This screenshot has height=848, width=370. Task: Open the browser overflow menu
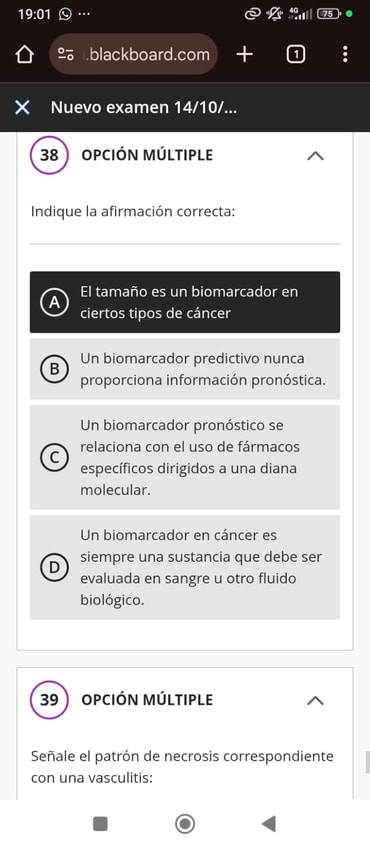click(x=345, y=54)
